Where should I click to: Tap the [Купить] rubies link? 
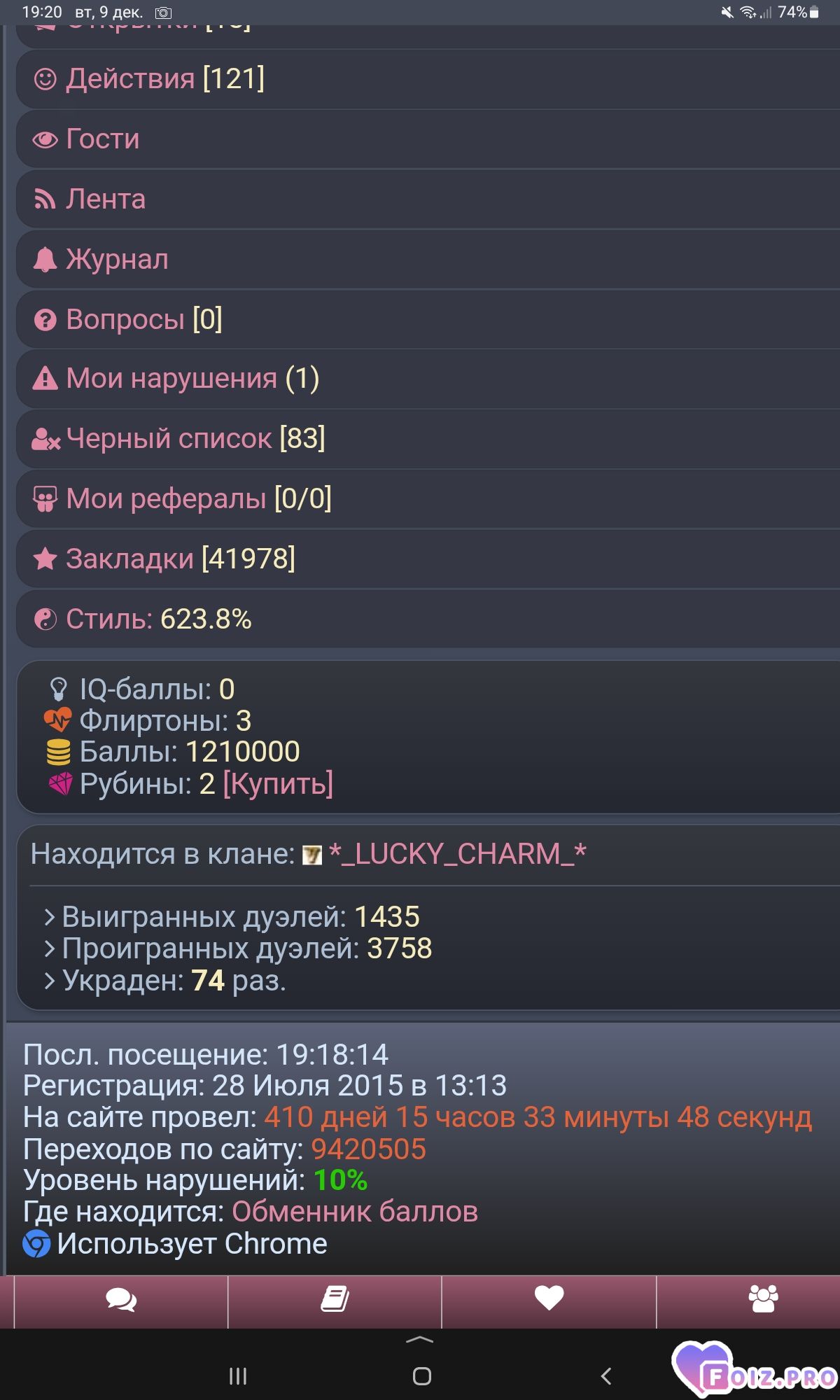(x=278, y=783)
